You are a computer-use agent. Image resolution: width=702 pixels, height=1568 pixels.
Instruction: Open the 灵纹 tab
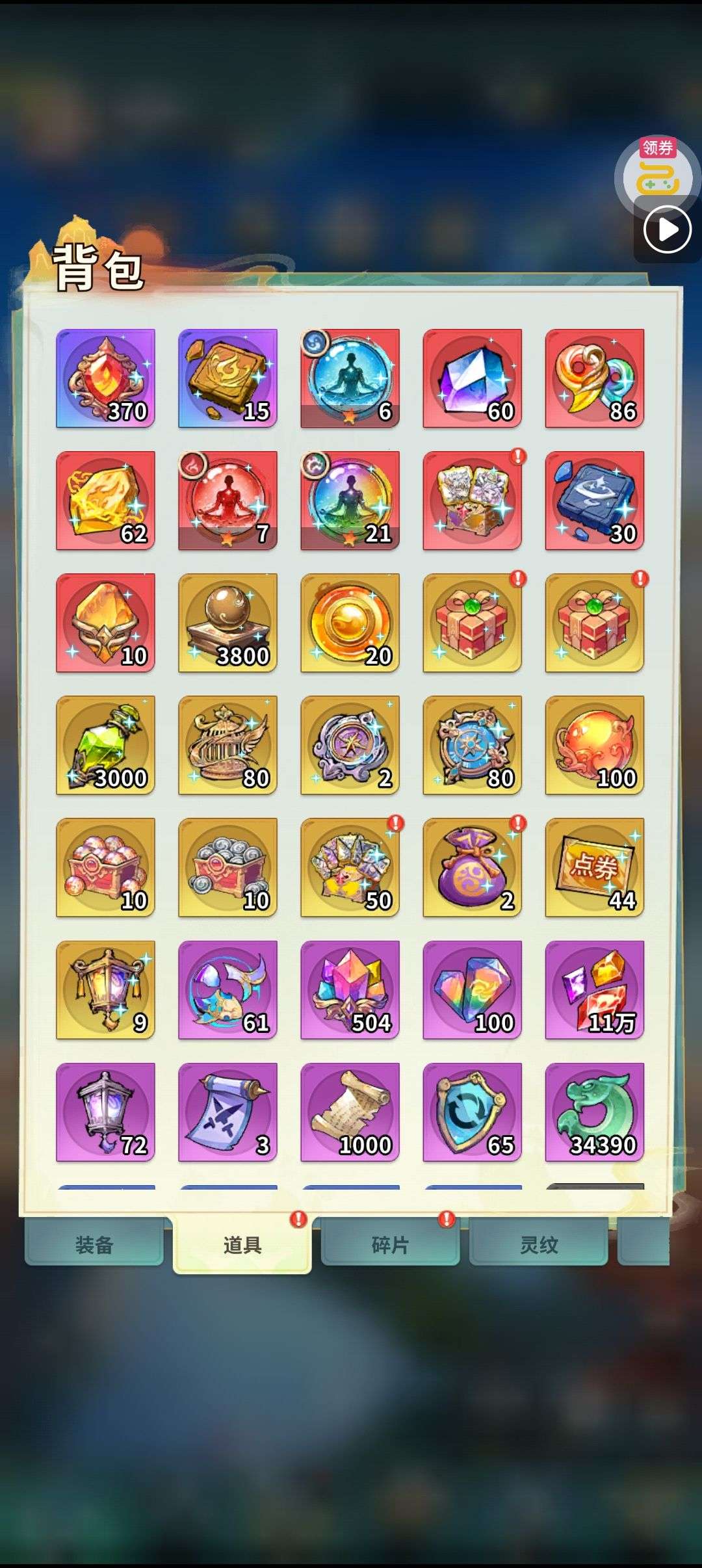(538, 1244)
